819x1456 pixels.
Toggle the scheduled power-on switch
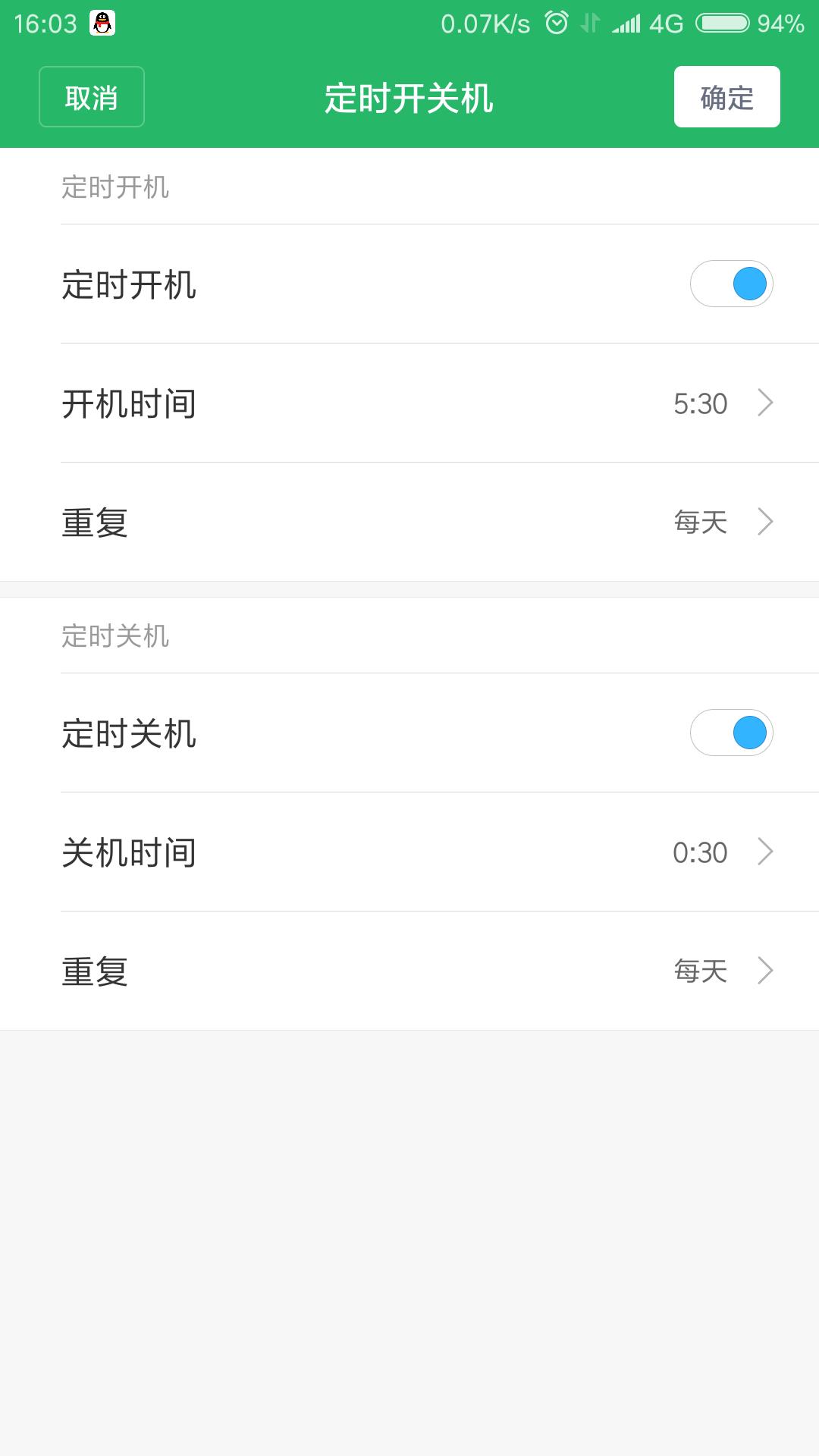tap(731, 283)
